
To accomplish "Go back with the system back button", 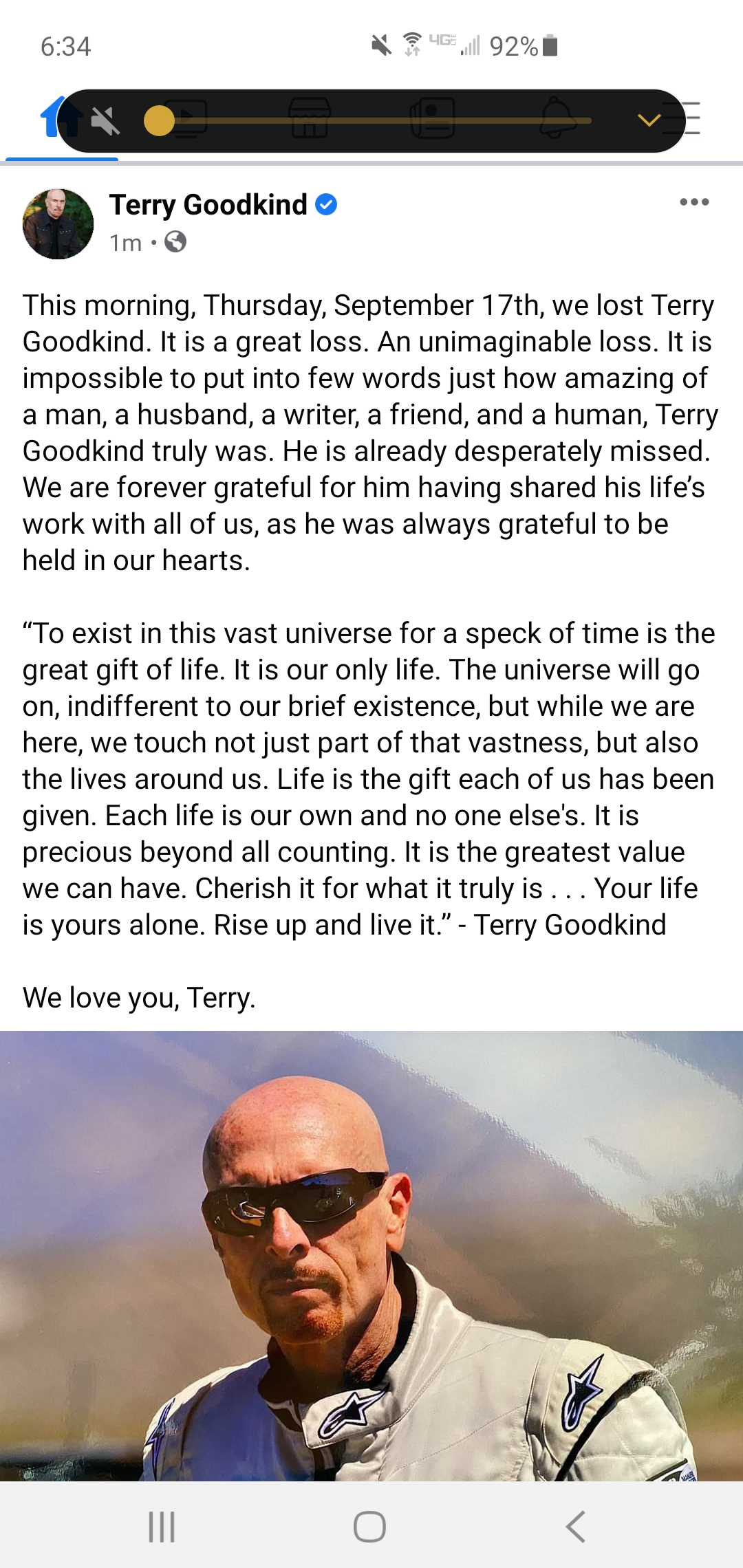I will click(576, 1527).
